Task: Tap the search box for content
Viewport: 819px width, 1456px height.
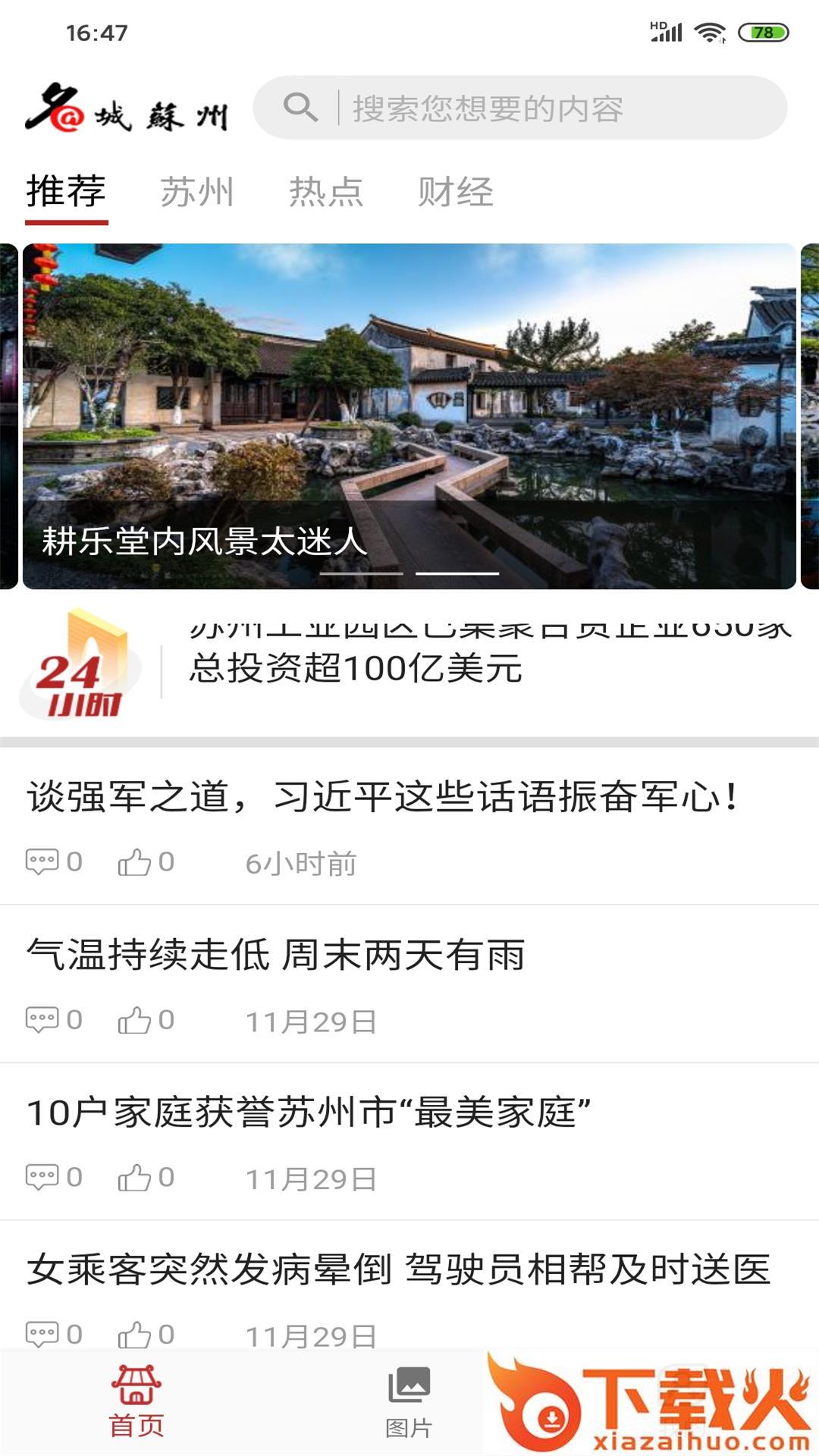Action: pos(519,108)
